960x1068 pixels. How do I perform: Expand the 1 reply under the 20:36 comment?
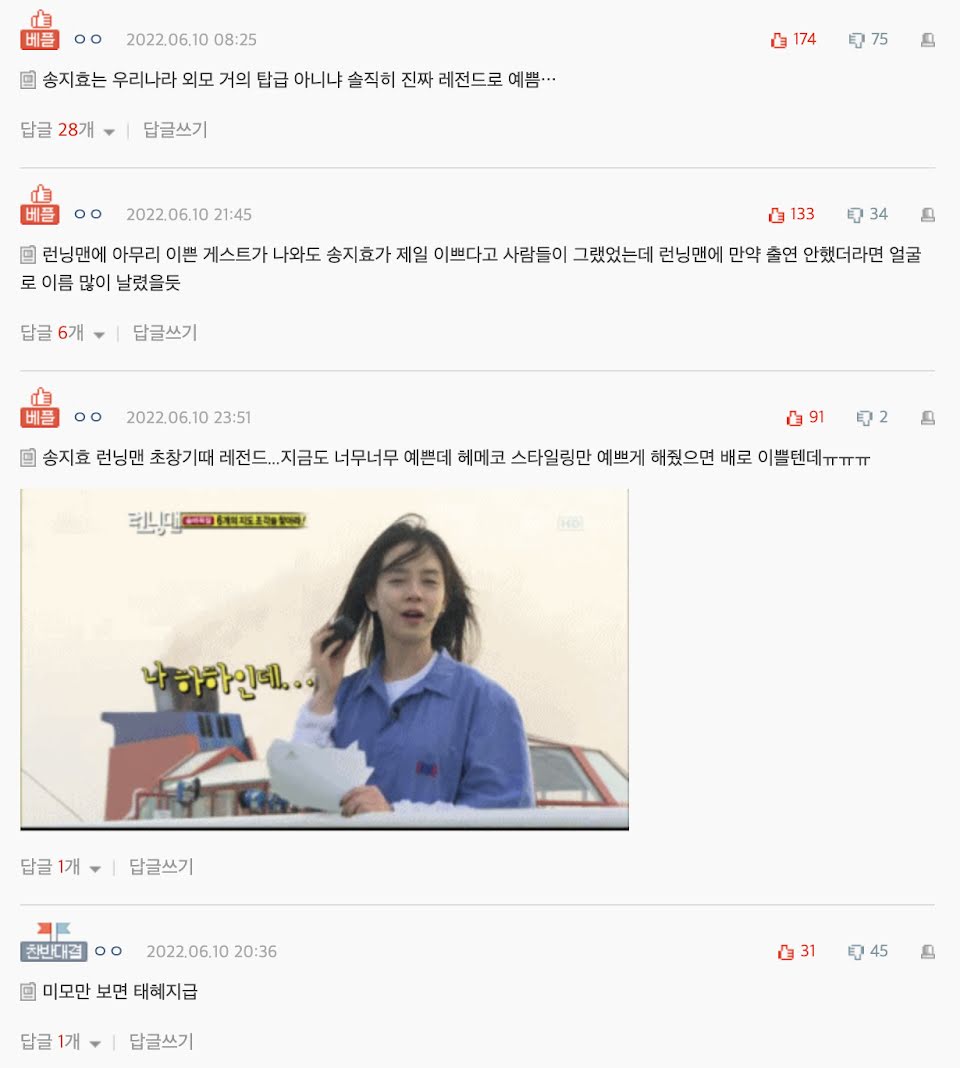click(x=60, y=1042)
